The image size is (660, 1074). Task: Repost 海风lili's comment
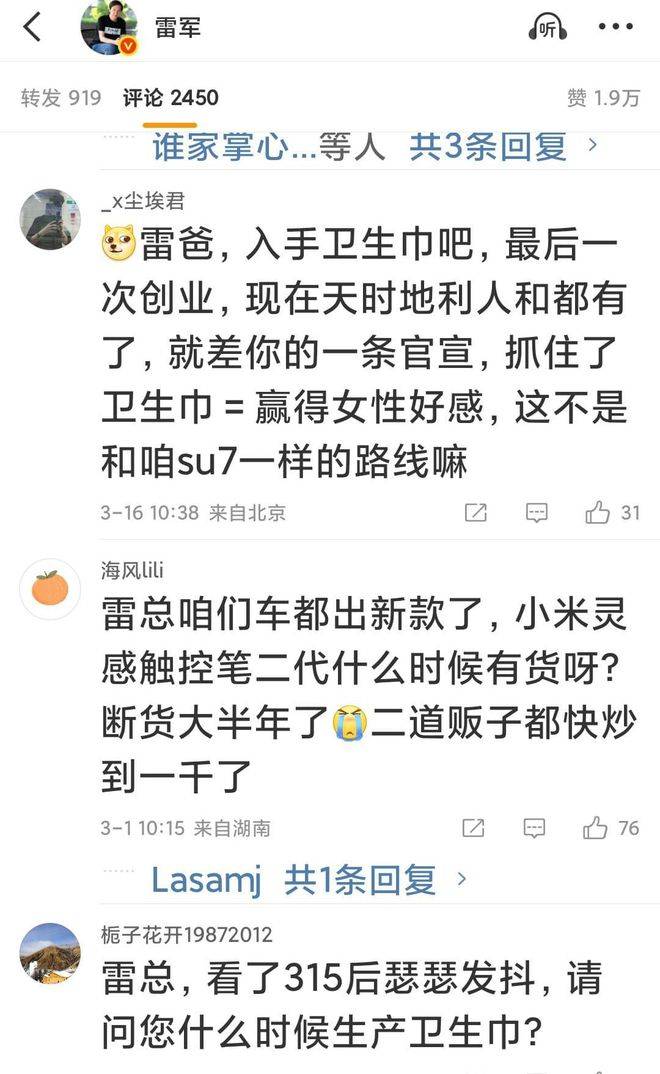473,828
